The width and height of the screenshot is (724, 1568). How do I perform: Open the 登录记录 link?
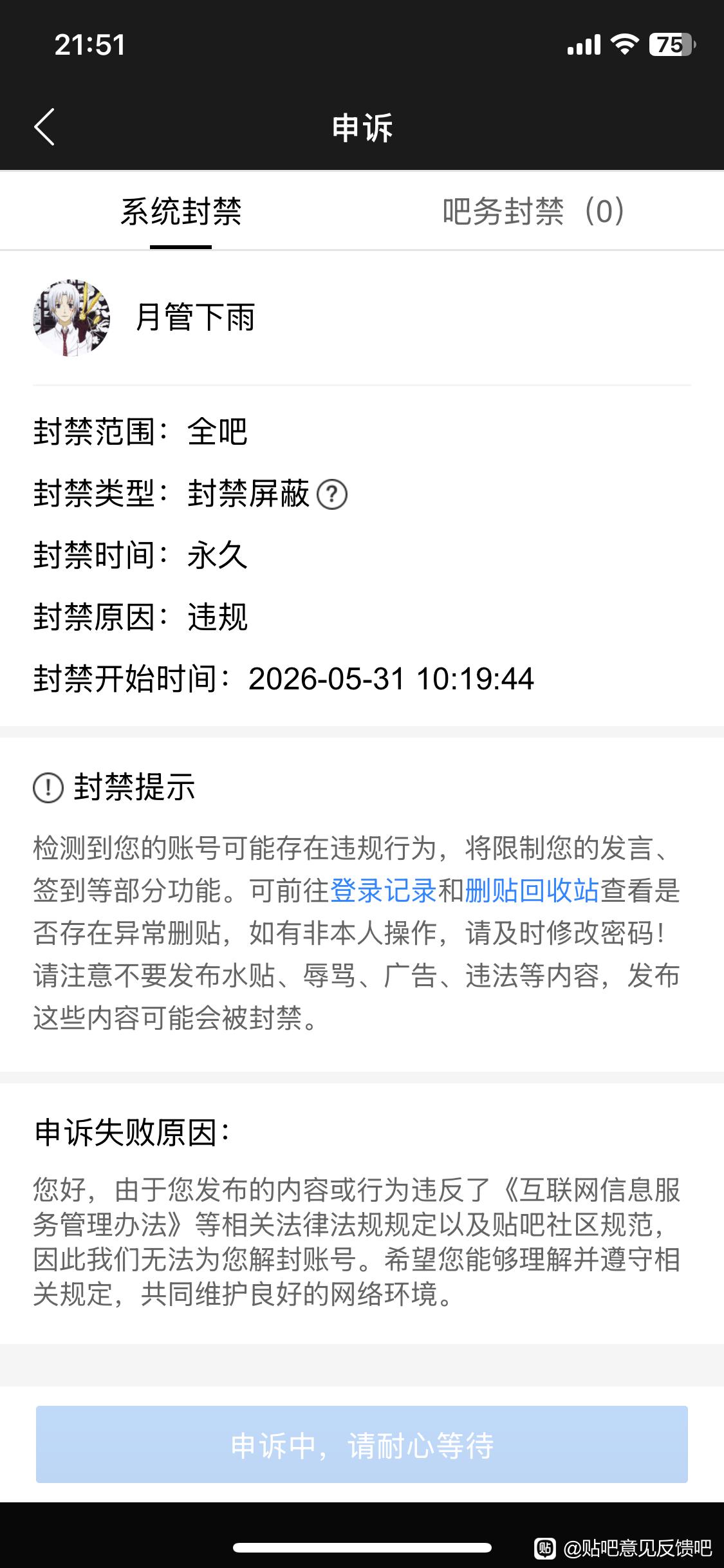pos(384,891)
